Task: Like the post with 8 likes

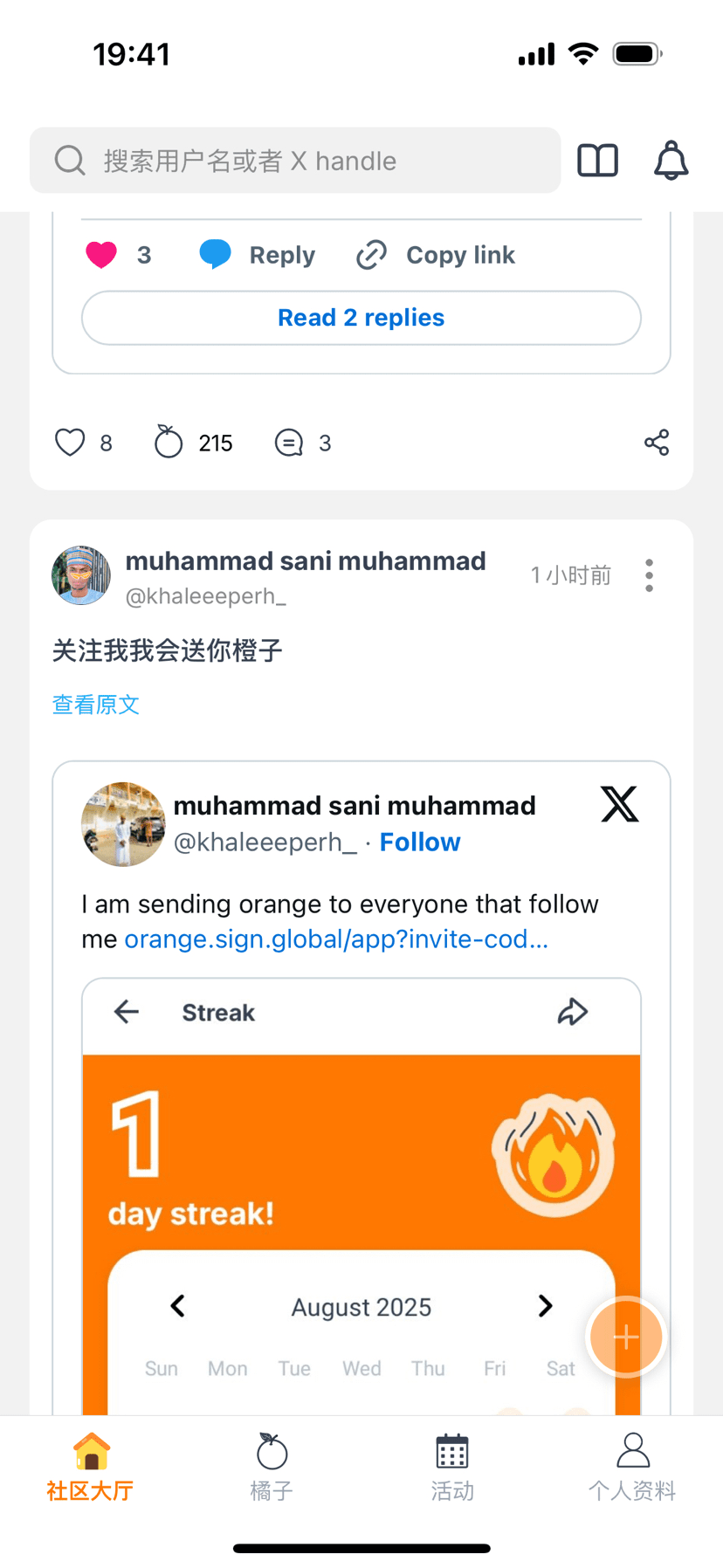Action: pos(71,443)
